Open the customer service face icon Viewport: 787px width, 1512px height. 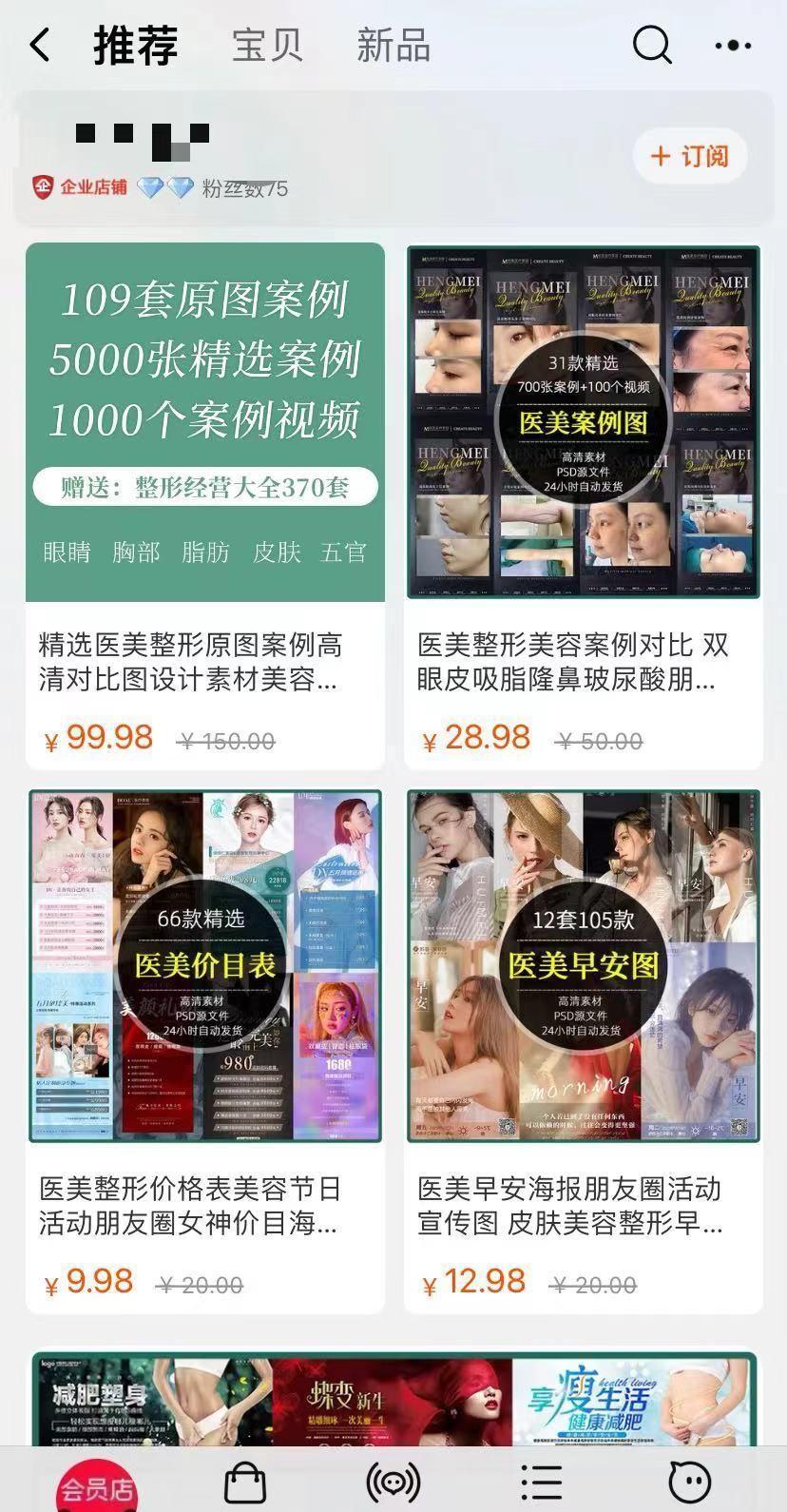coord(690,1483)
